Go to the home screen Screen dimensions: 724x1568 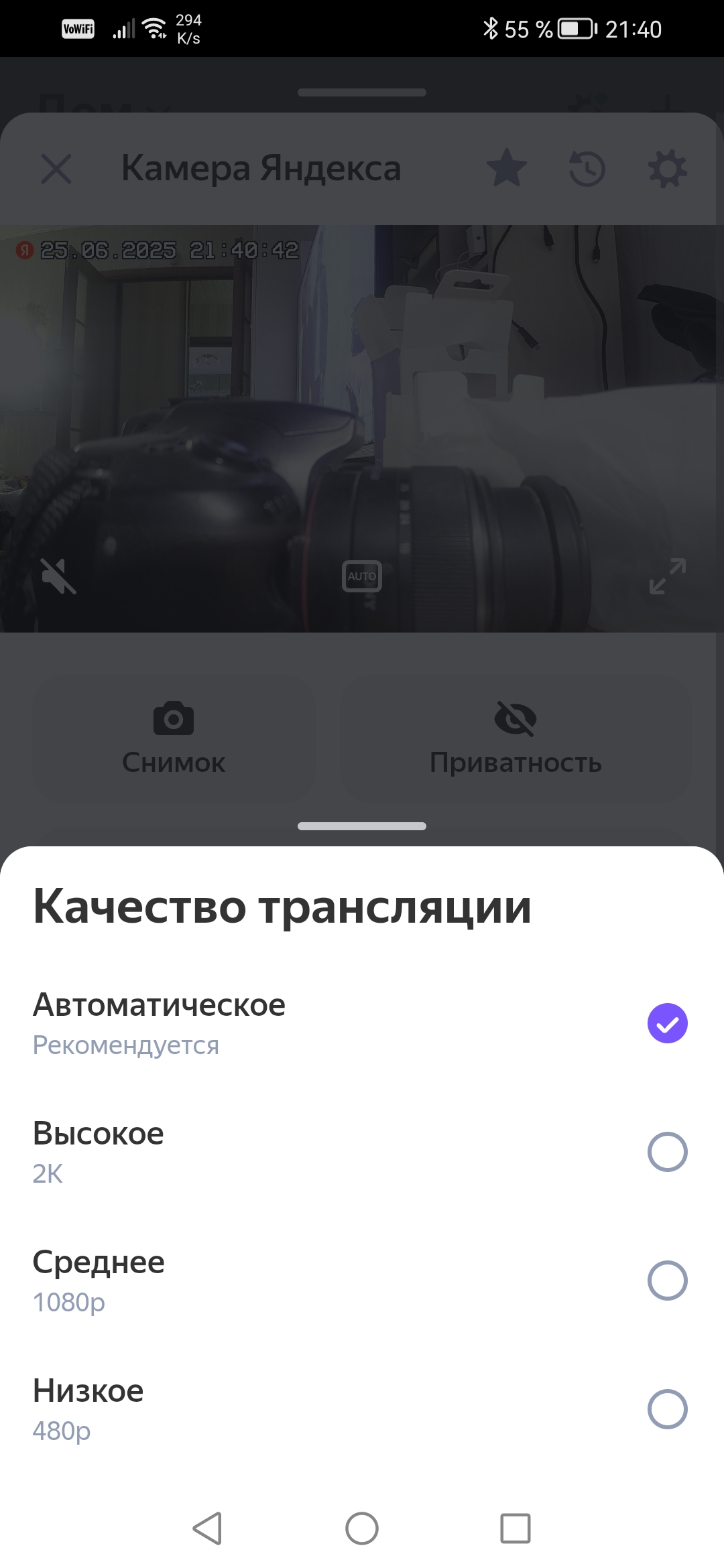coord(362,1528)
